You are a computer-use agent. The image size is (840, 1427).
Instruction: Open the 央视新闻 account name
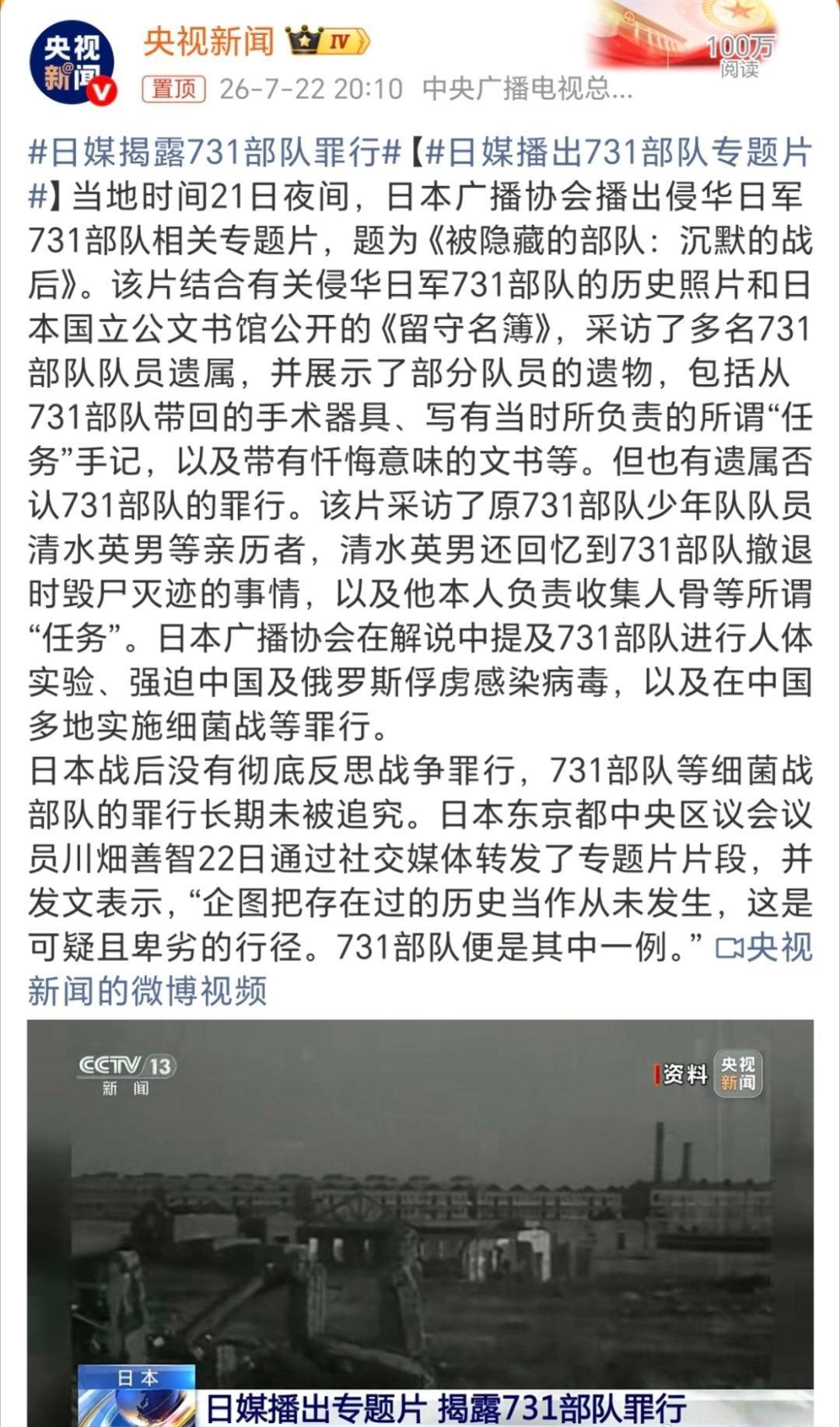[208, 41]
